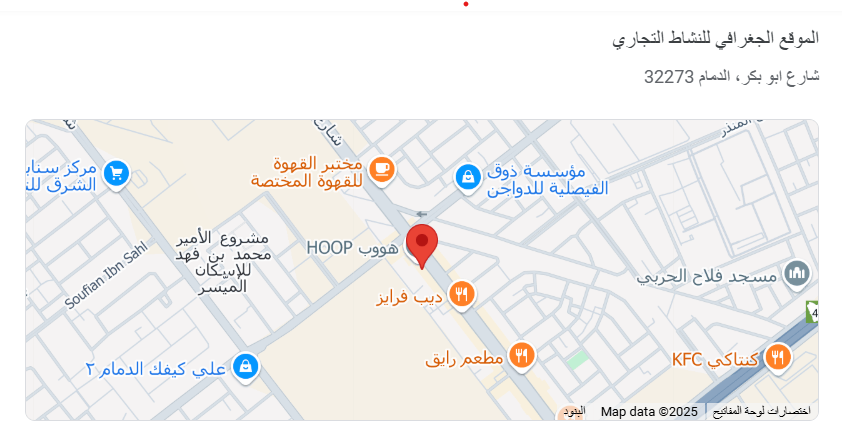
Task: Open the ديب فرايز restaurant marker
Action: (x=461, y=294)
